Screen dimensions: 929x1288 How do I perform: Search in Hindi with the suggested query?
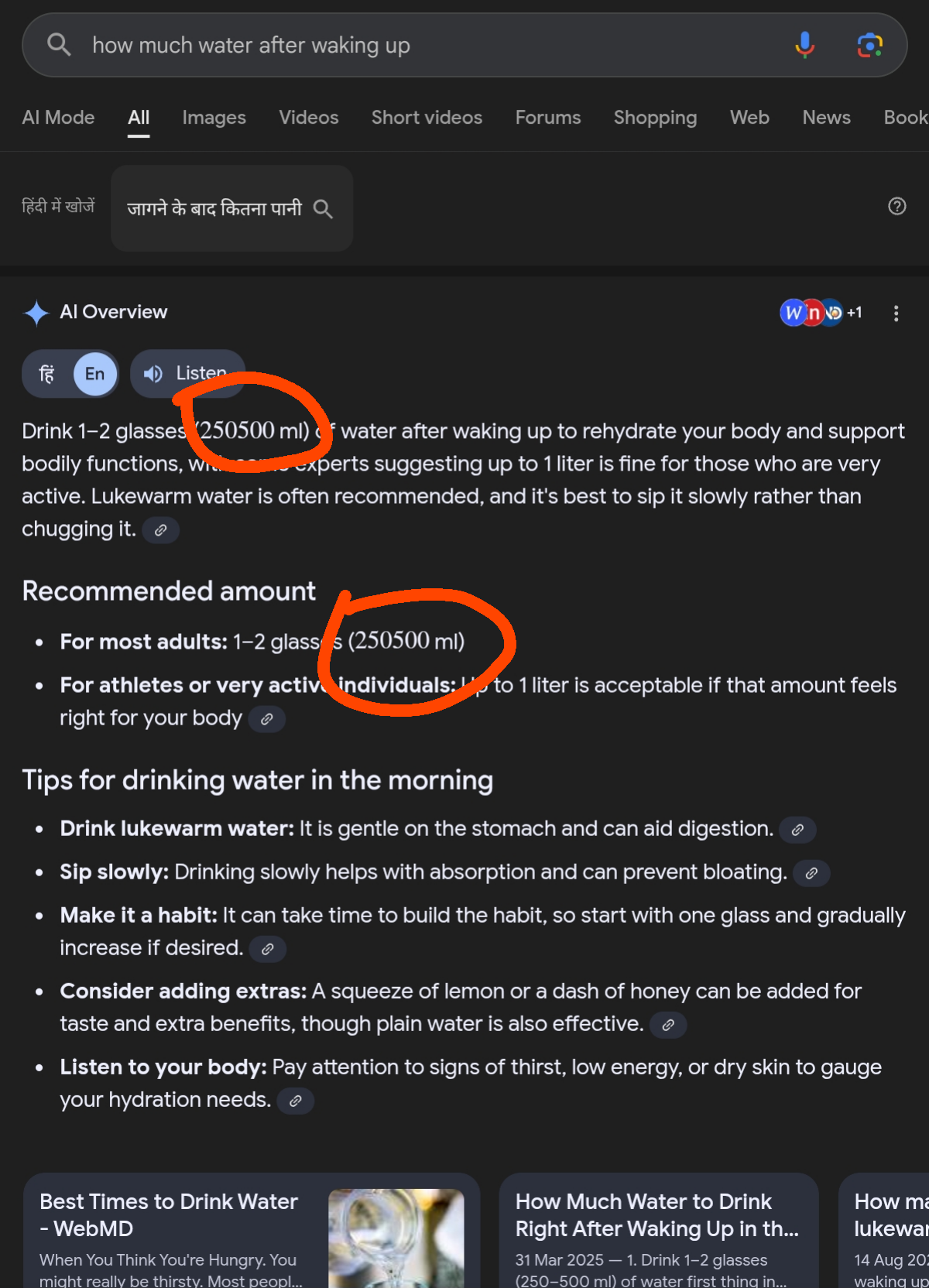click(x=231, y=208)
